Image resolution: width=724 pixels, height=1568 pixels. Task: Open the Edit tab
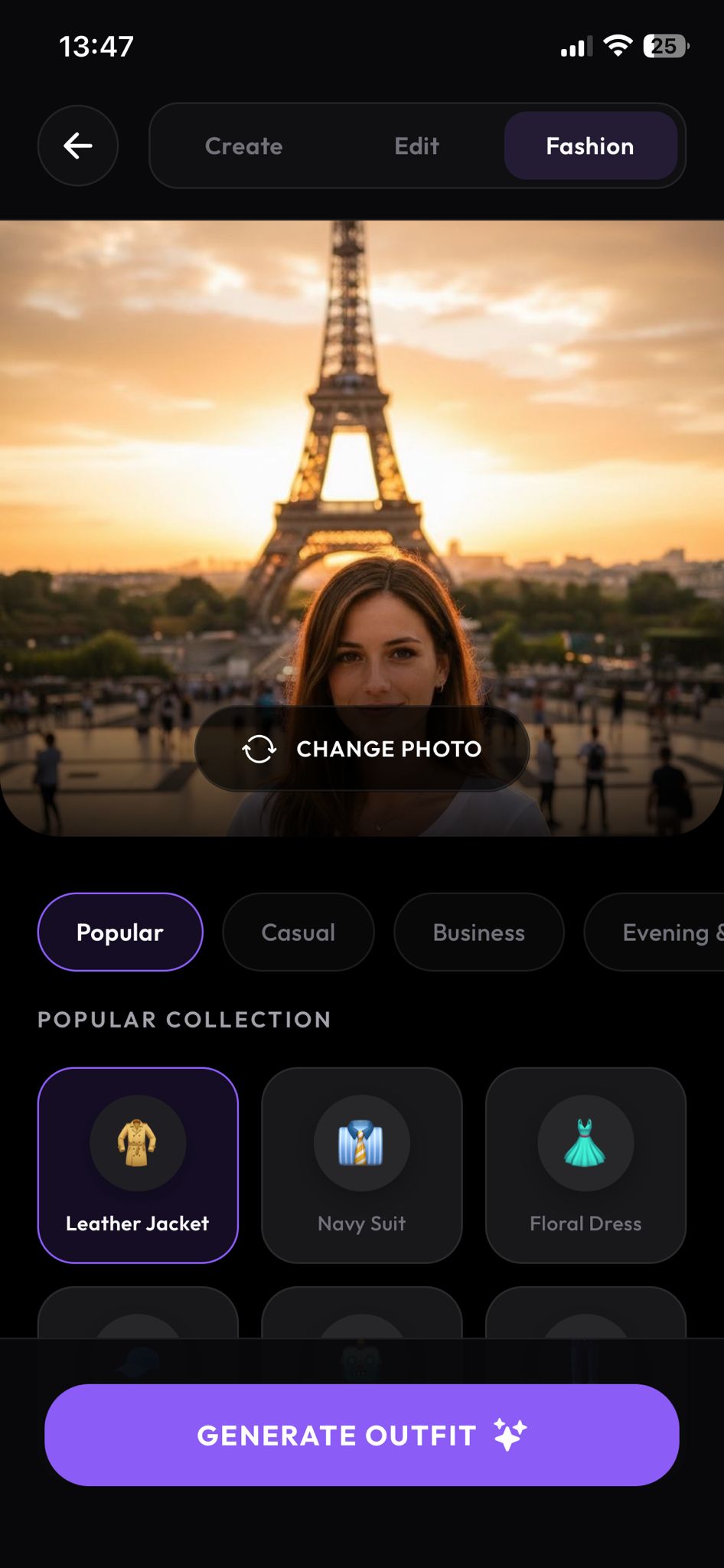point(416,145)
